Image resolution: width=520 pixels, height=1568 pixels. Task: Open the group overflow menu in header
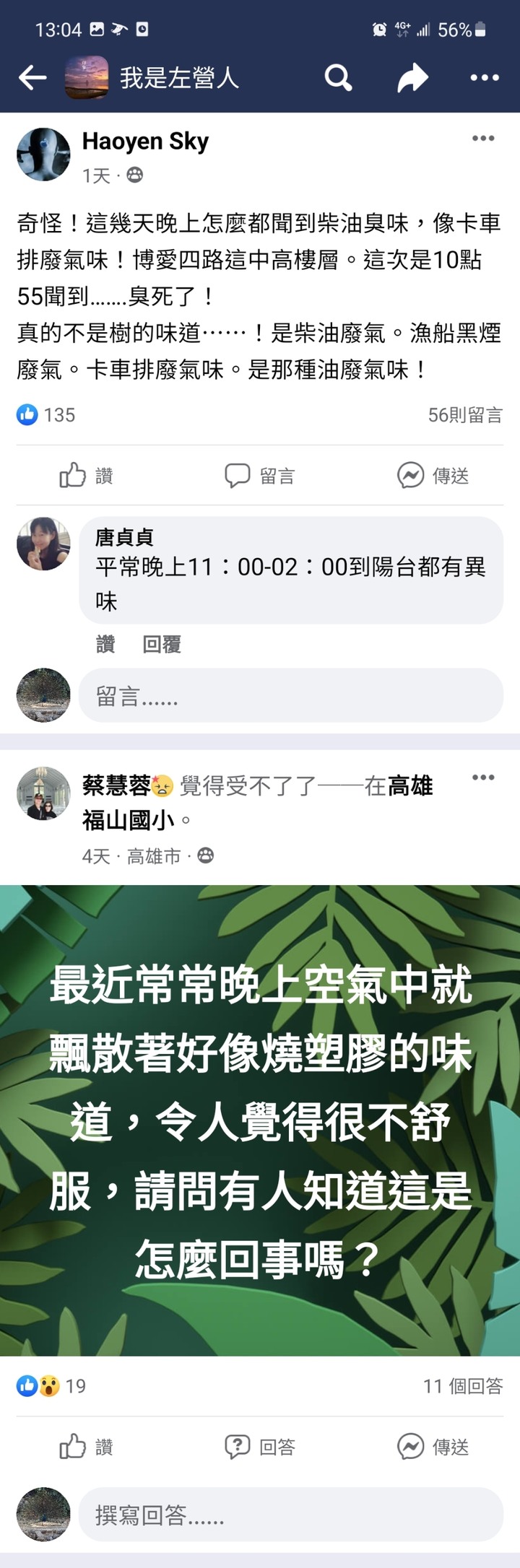[x=484, y=77]
